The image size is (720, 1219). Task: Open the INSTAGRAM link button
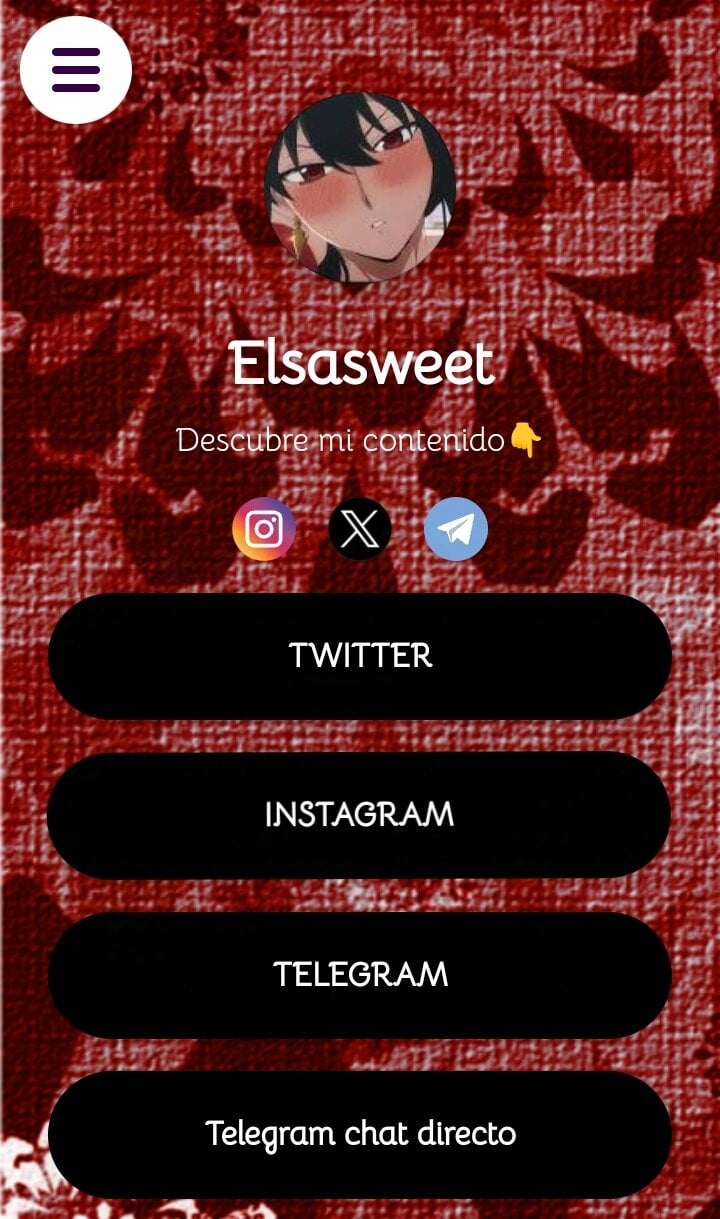pos(360,815)
